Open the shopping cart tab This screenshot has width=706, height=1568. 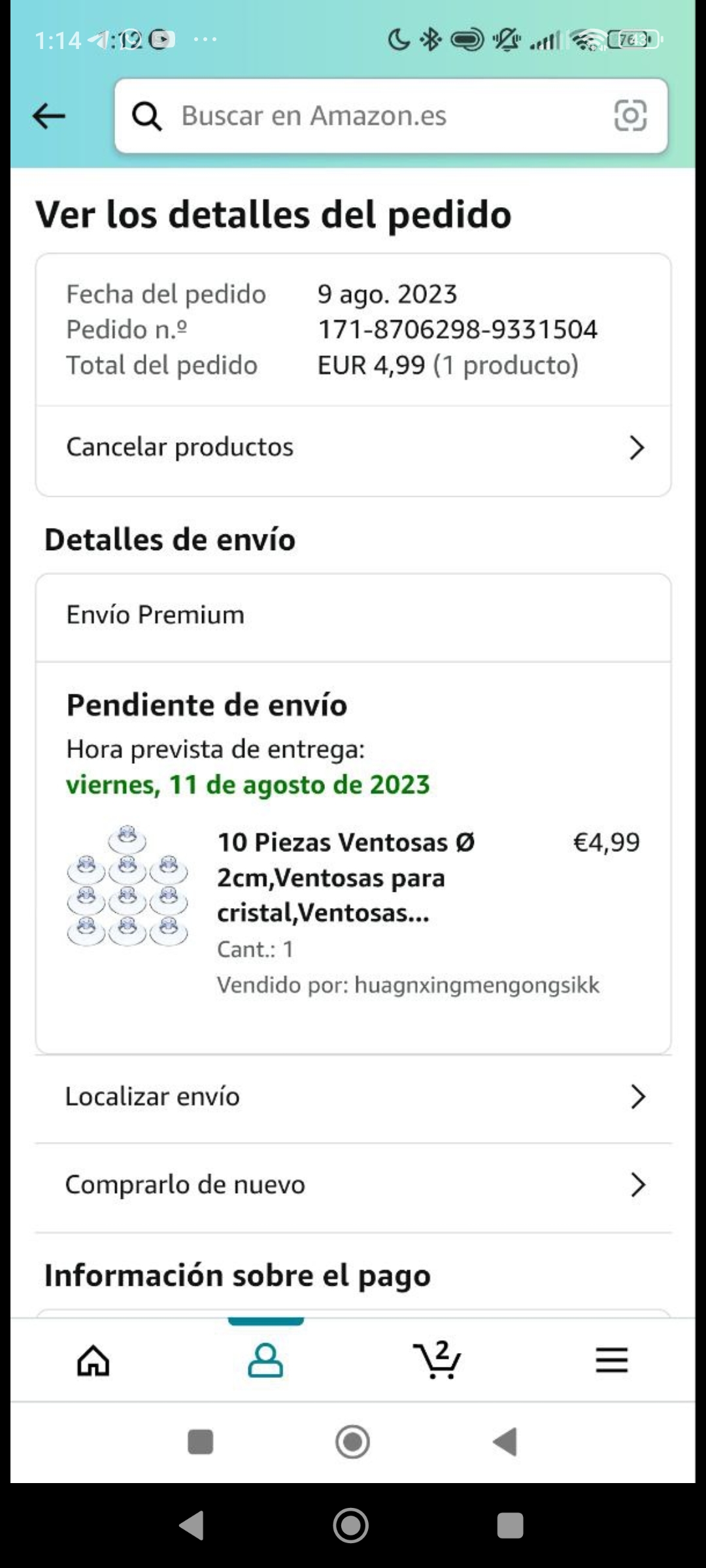[x=437, y=1361]
